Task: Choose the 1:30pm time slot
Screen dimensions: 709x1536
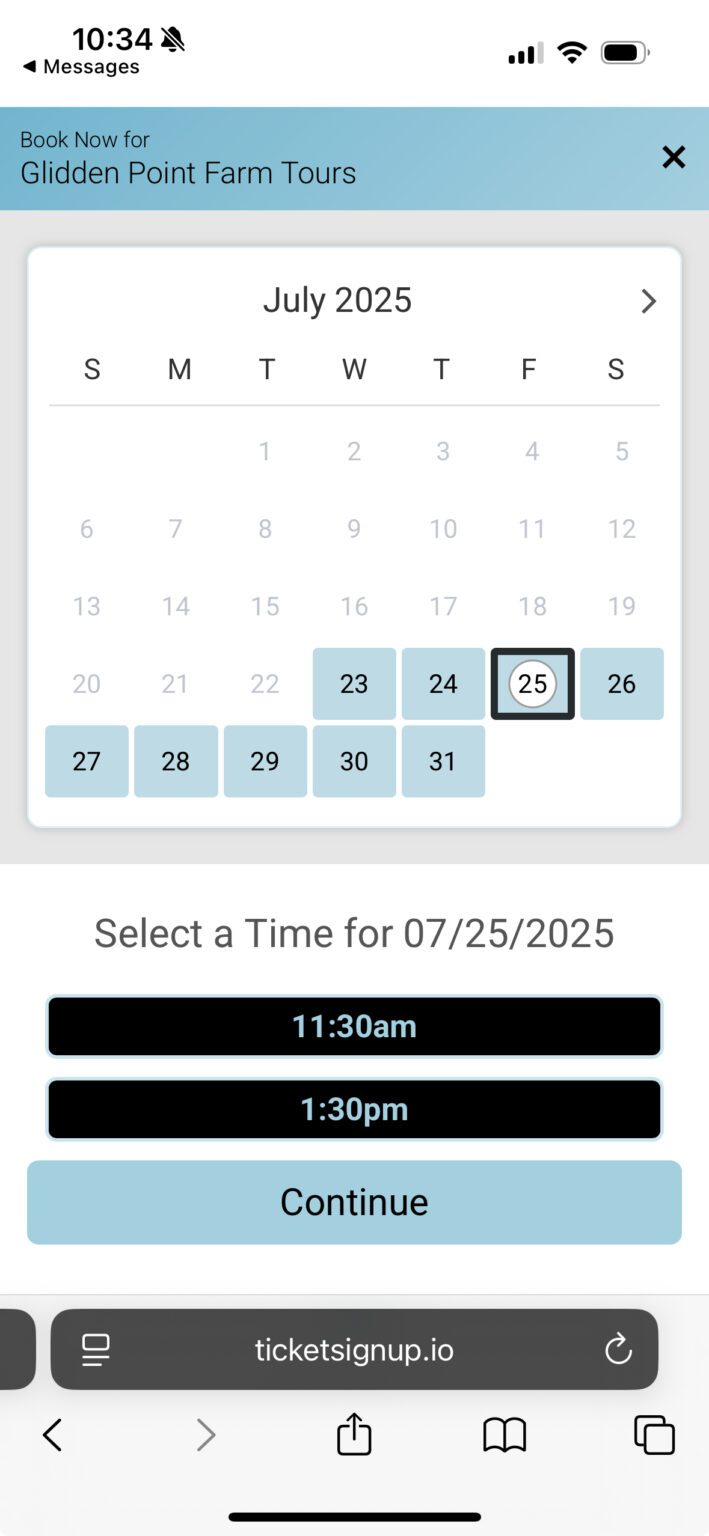Action: (x=354, y=1109)
